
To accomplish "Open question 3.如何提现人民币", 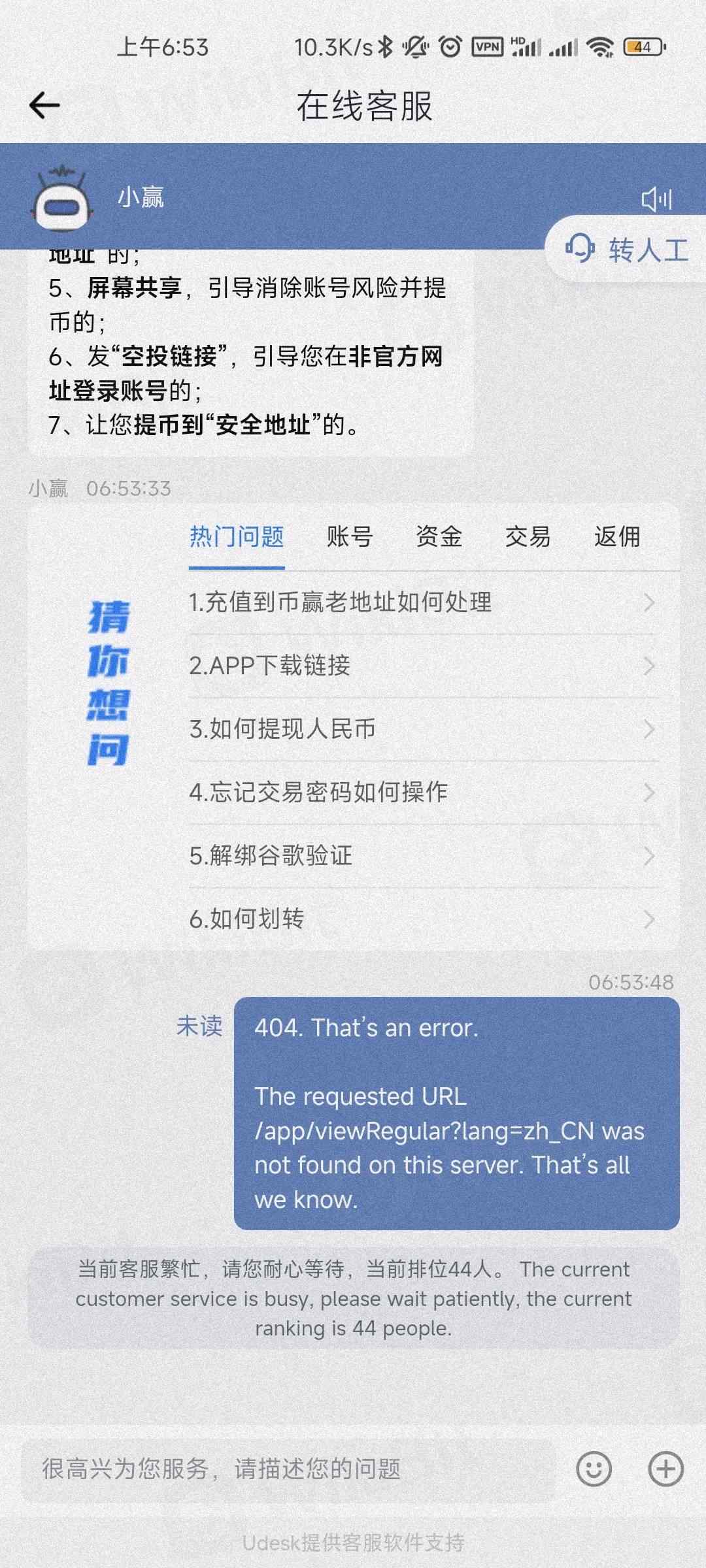I will [x=422, y=729].
